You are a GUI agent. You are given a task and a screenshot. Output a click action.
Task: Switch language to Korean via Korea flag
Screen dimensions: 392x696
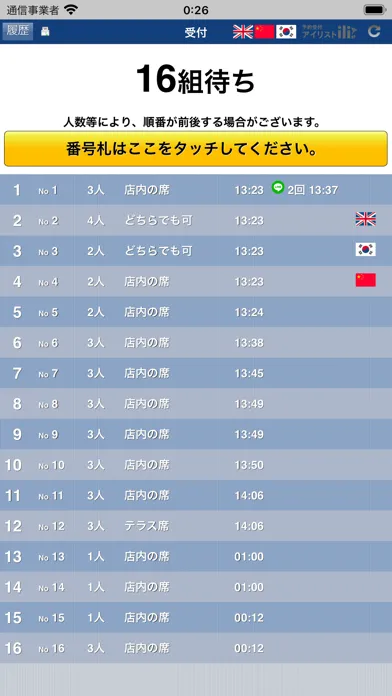point(286,32)
